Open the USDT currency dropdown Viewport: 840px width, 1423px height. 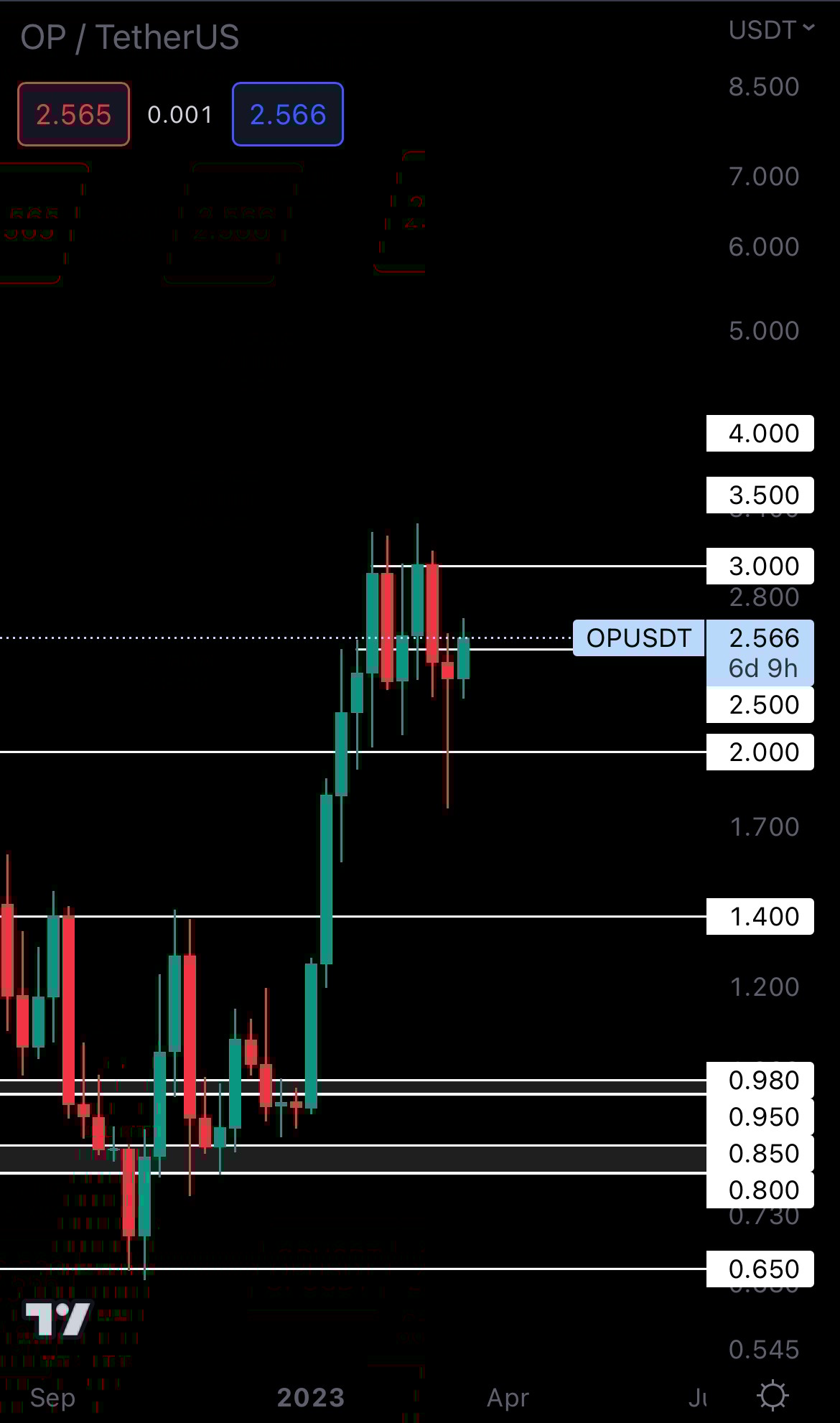[x=770, y=29]
